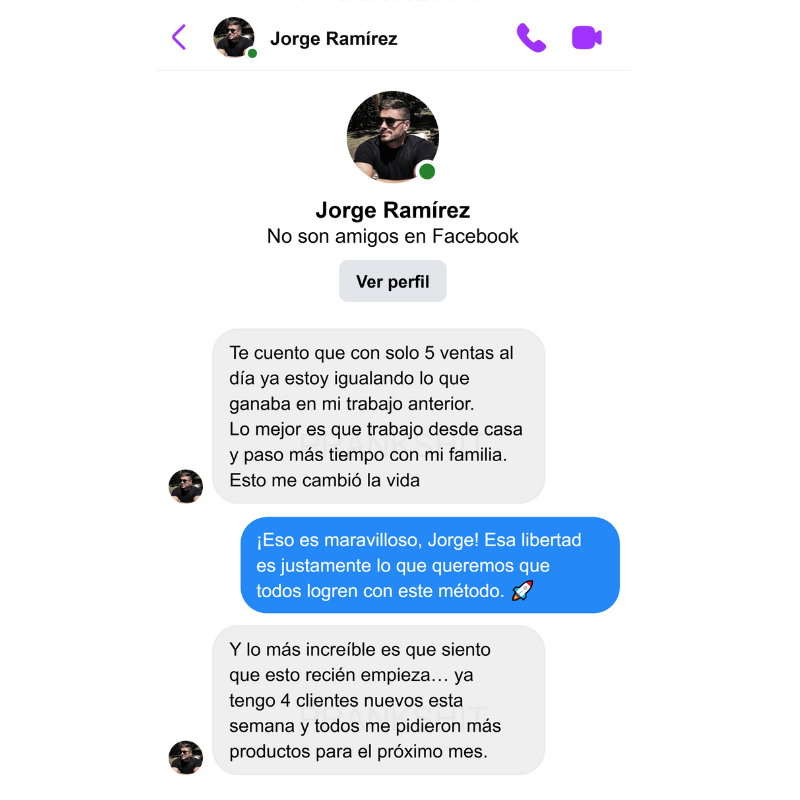Start a video call with Jorge Ramírez
800x800 pixels.
tap(586, 38)
